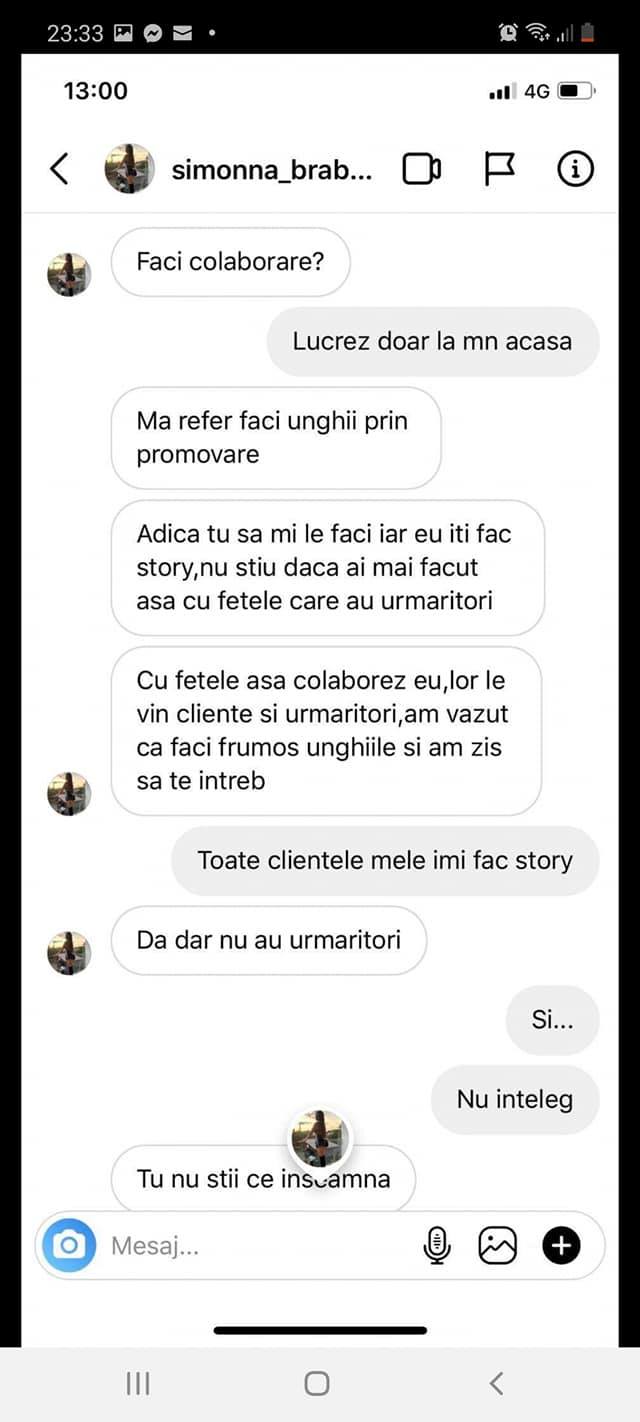Open recent apps from the navigation bar
The width and height of the screenshot is (640, 1422).
point(138,1383)
